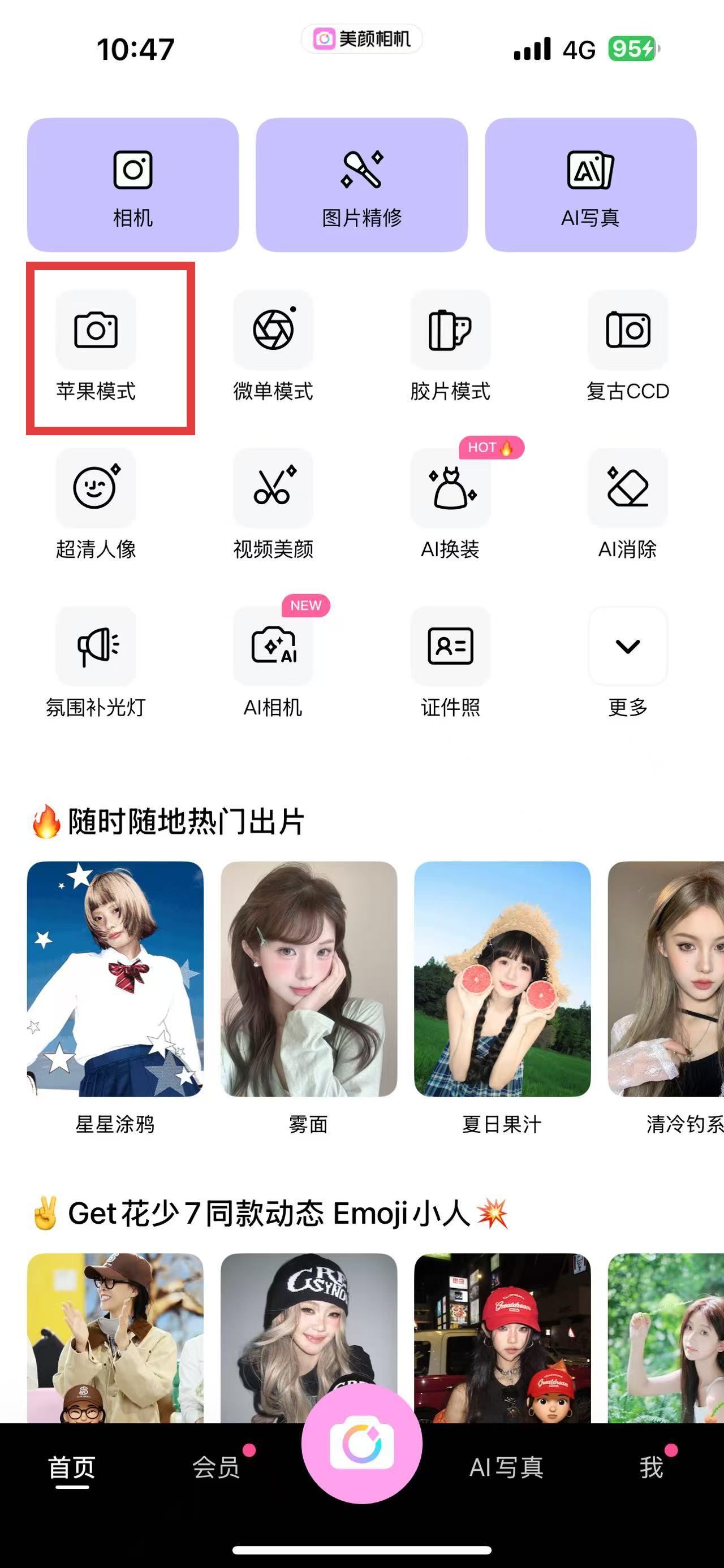
Task: Open the 相机 camera button
Action: click(x=133, y=185)
